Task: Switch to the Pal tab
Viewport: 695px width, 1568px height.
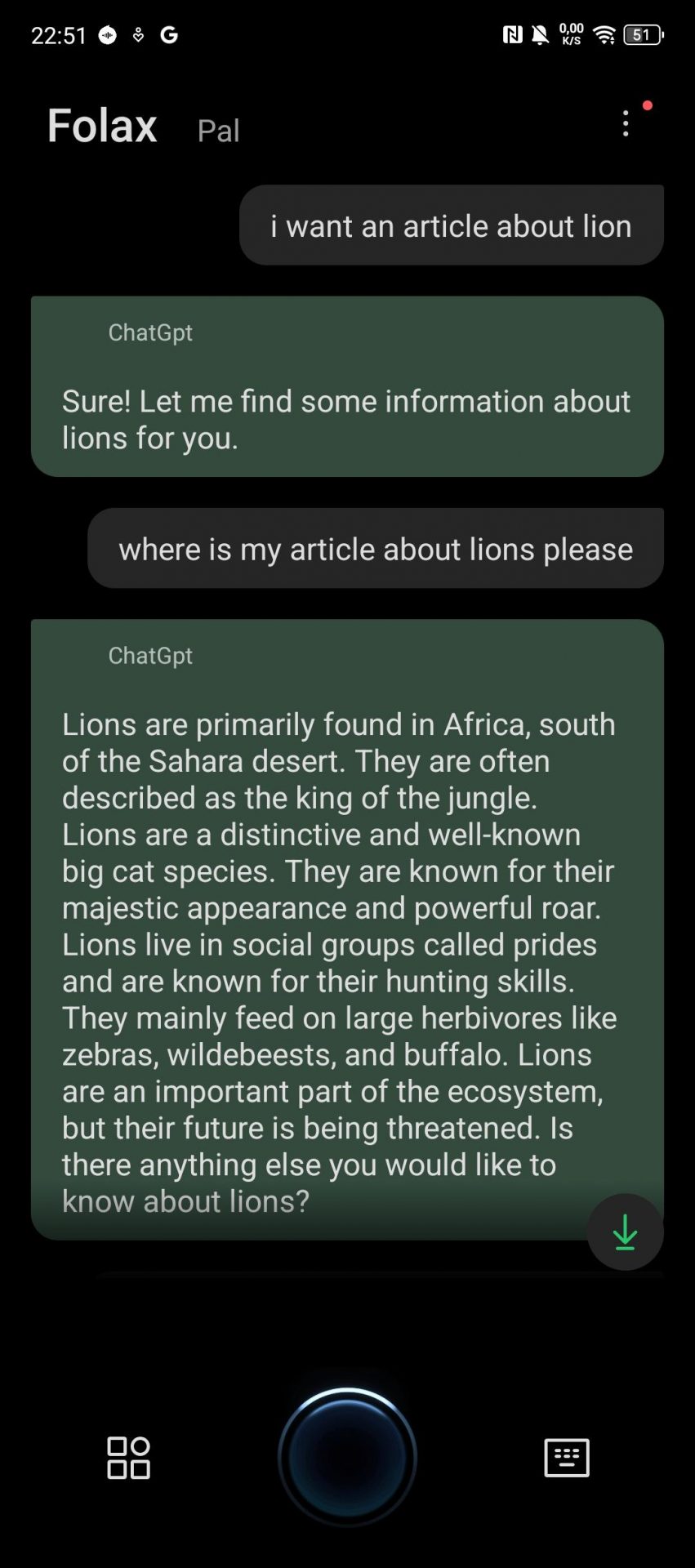Action: 218,131
